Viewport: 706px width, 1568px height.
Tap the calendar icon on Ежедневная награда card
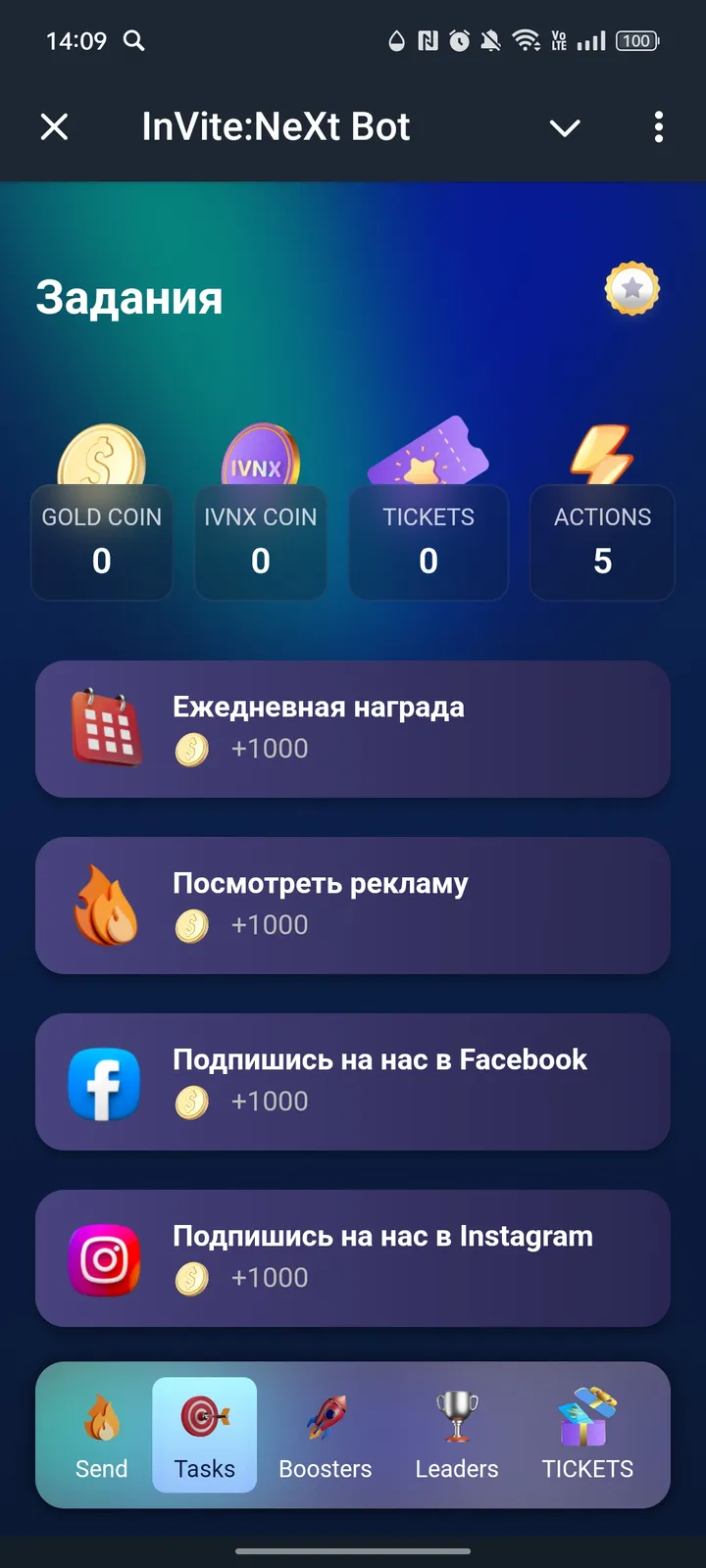tap(105, 725)
